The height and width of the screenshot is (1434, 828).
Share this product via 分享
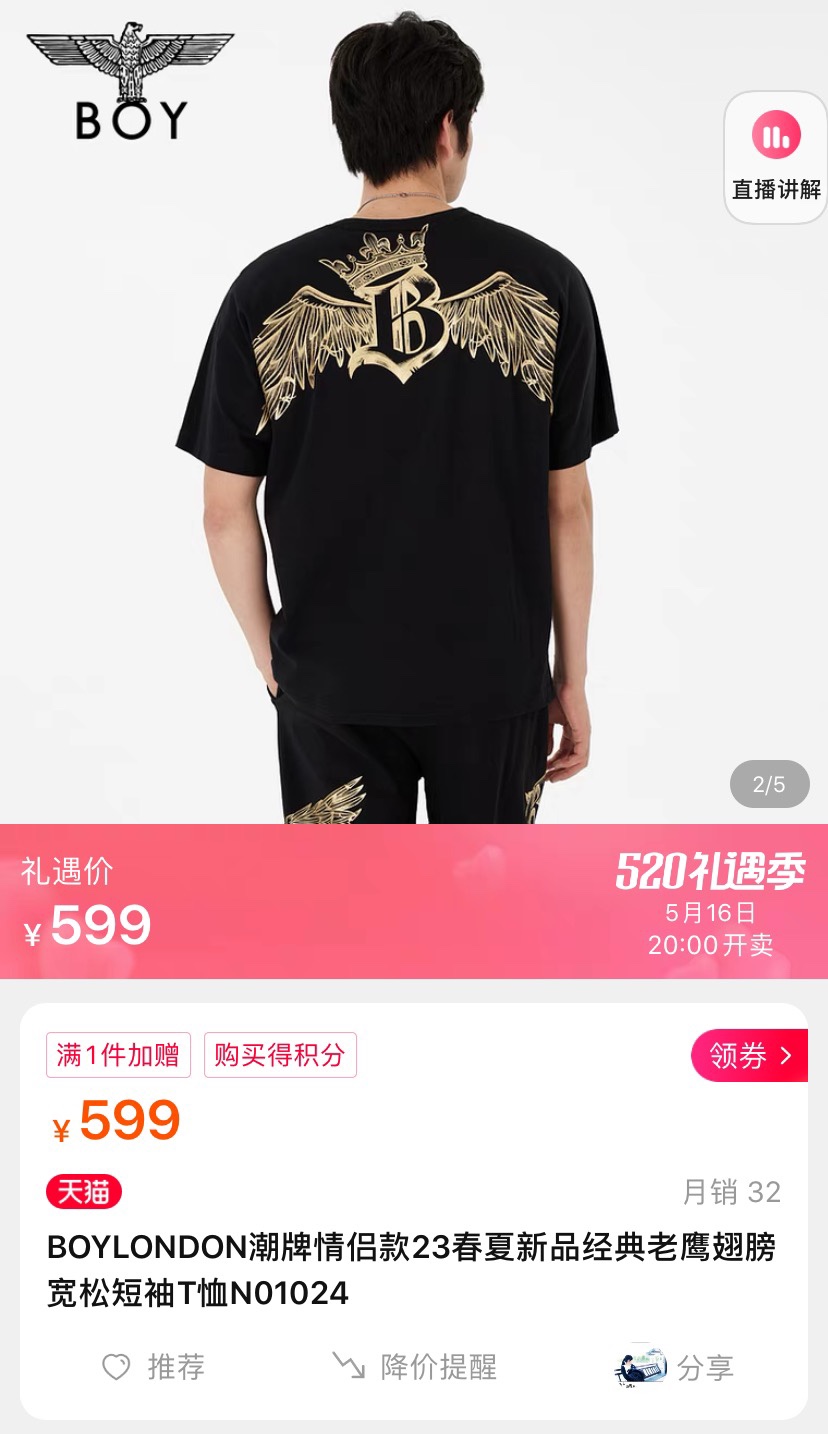676,1367
